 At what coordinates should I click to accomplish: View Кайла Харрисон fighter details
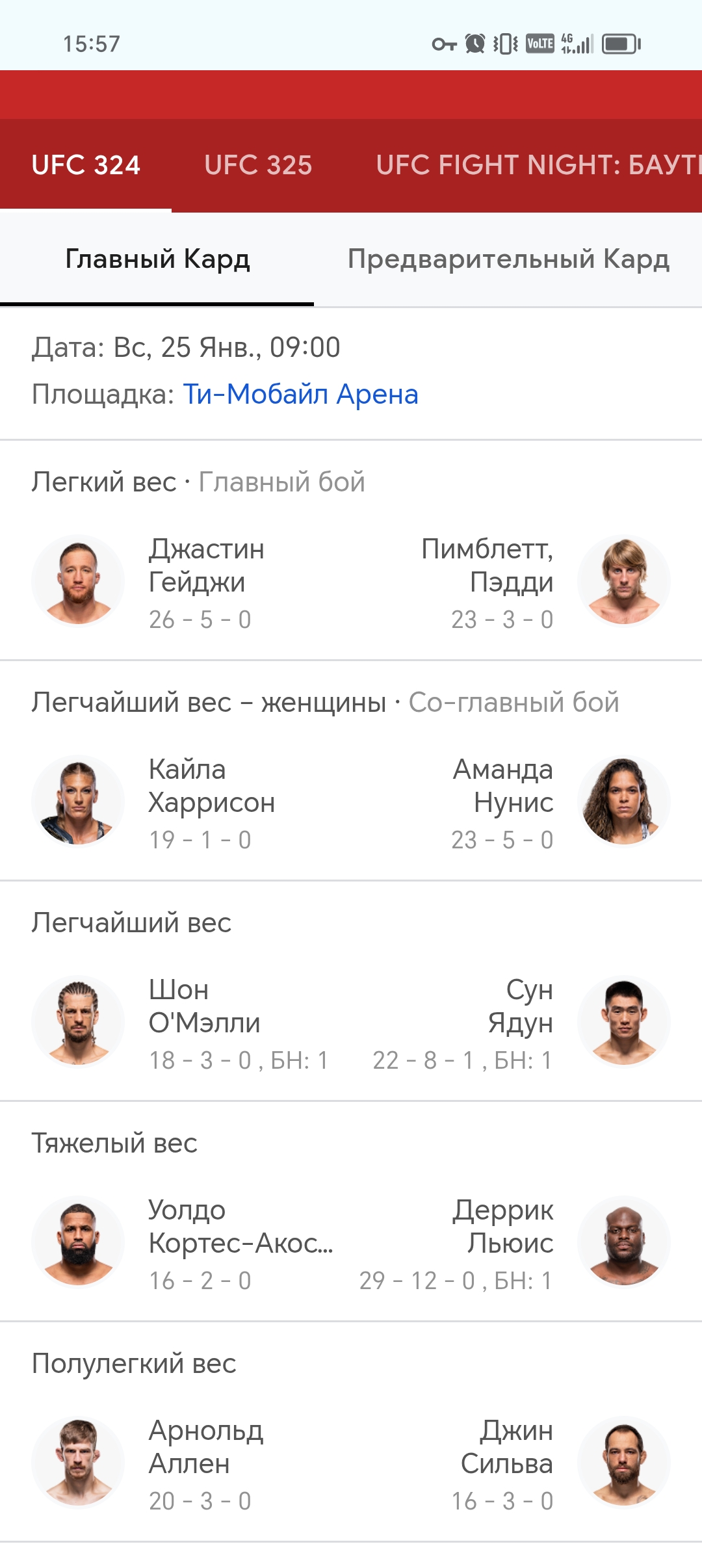click(x=211, y=786)
